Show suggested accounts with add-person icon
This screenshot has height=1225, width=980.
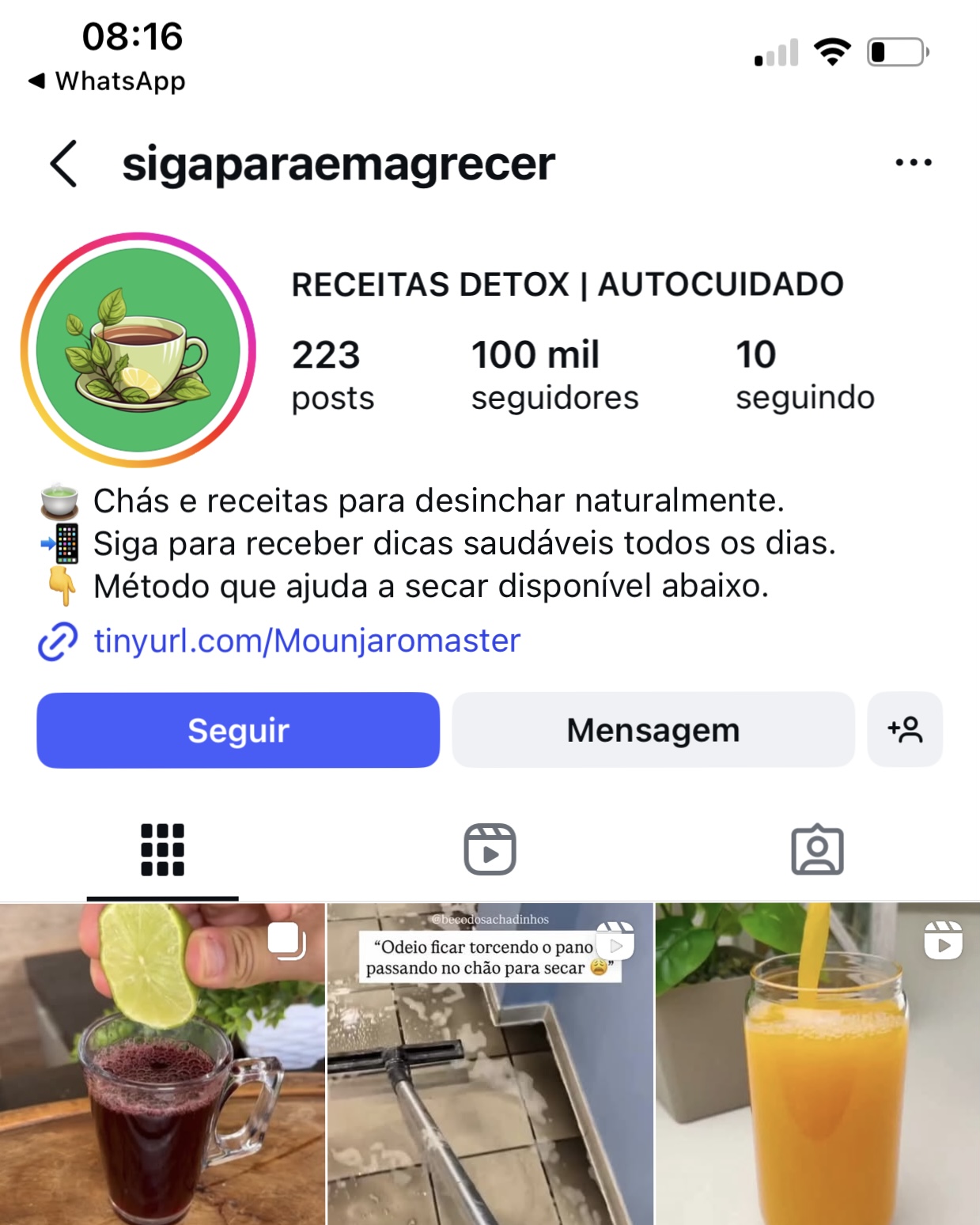(905, 730)
